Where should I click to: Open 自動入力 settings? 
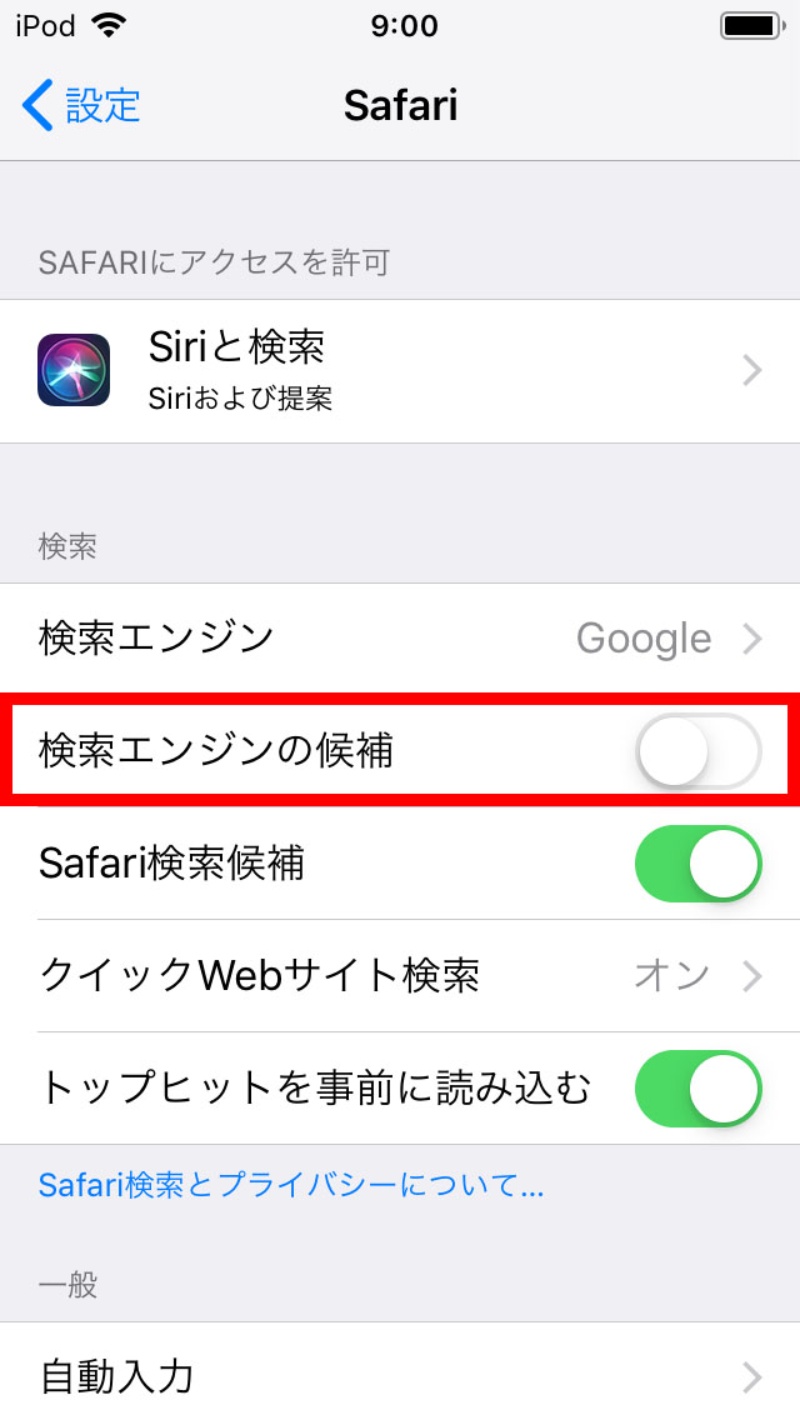(400, 1377)
